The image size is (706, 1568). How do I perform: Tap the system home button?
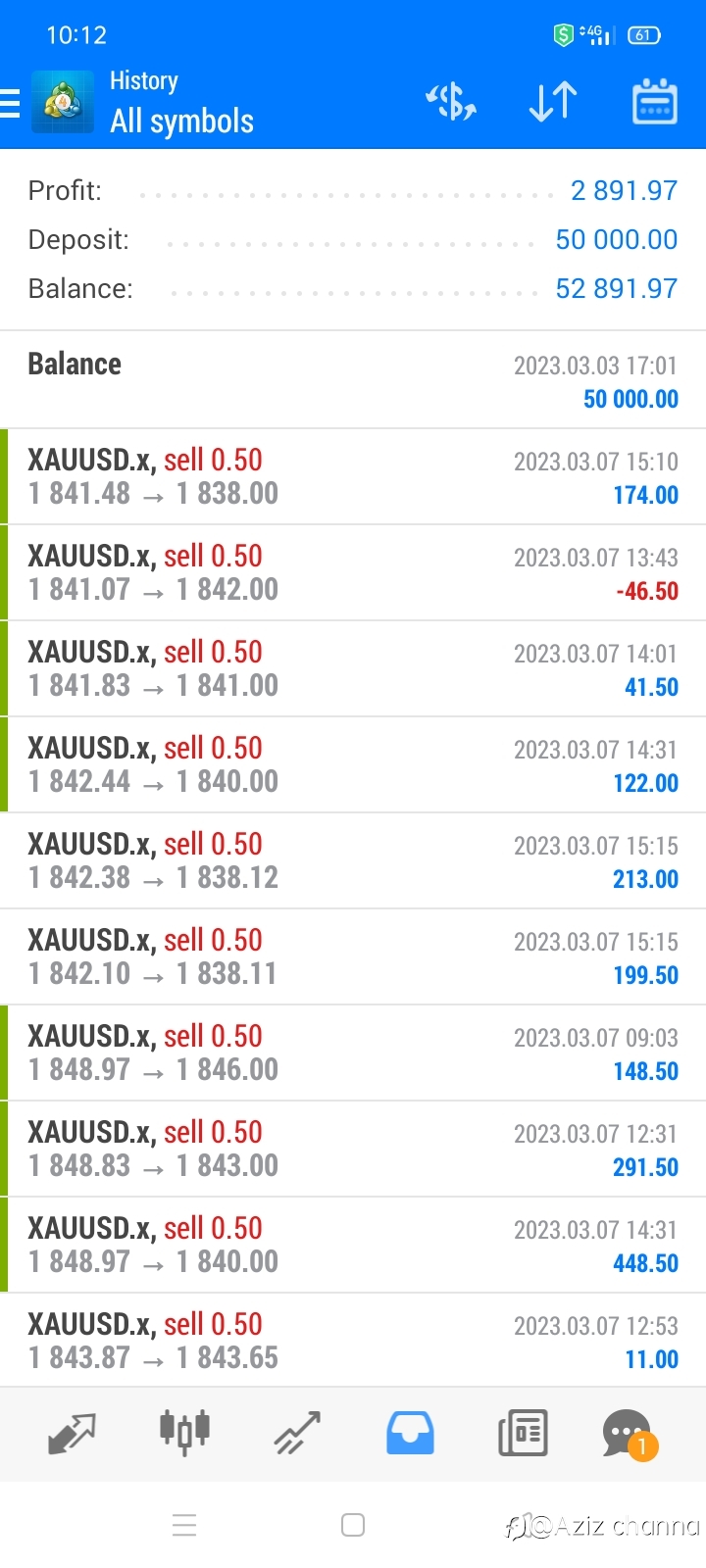click(353, 1525)
